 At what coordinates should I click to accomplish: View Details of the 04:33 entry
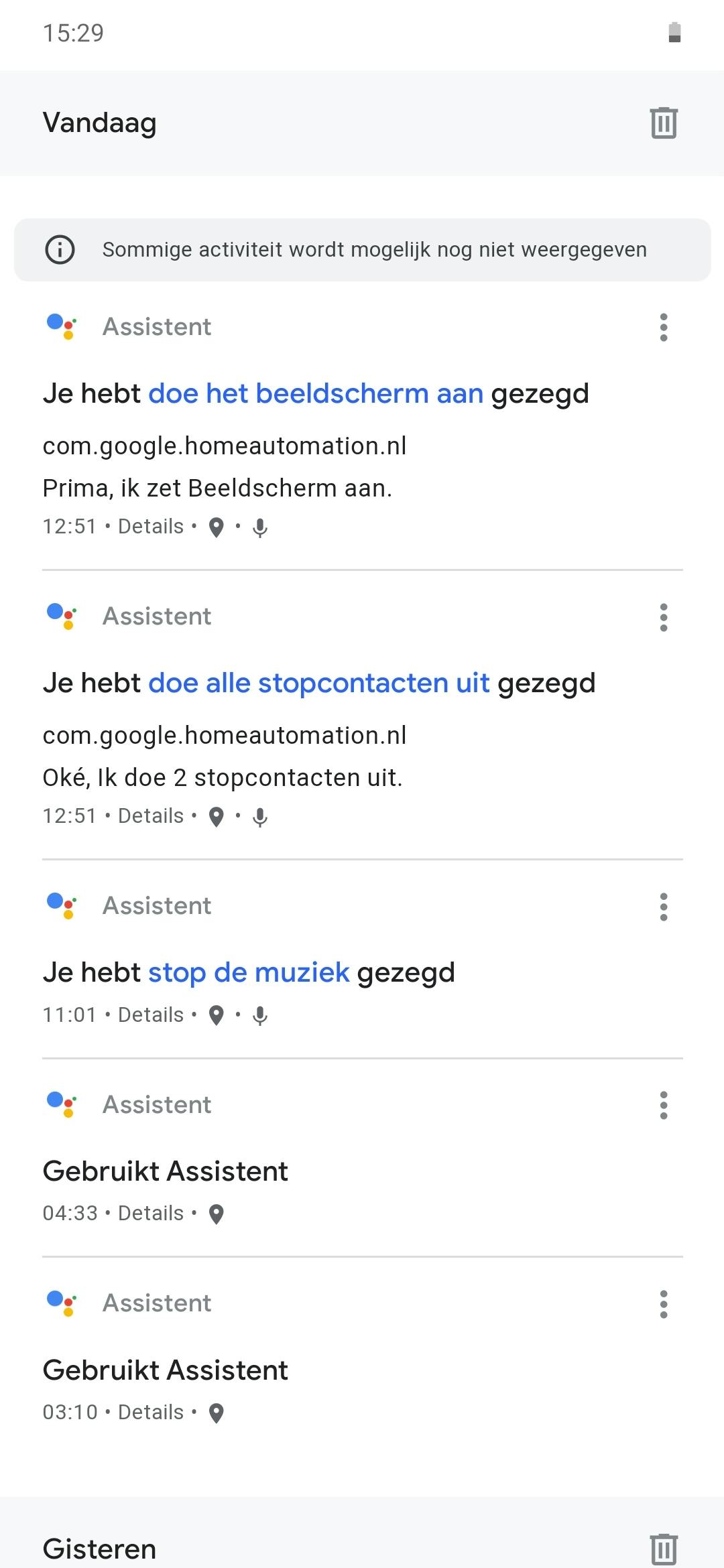point(150,1214)
